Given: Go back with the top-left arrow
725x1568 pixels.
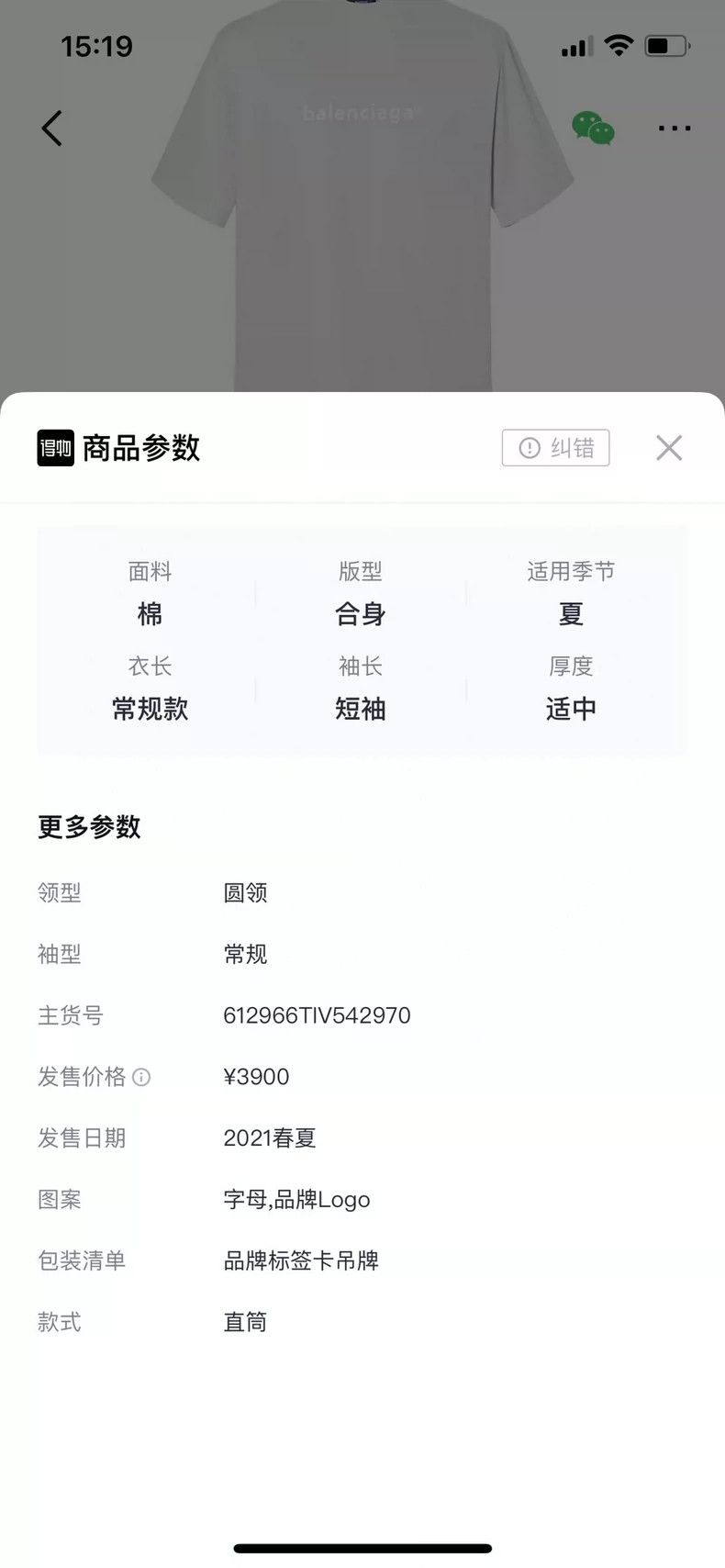Looking at the screenshot, I should pyautogui.click(x=52, y=129).
